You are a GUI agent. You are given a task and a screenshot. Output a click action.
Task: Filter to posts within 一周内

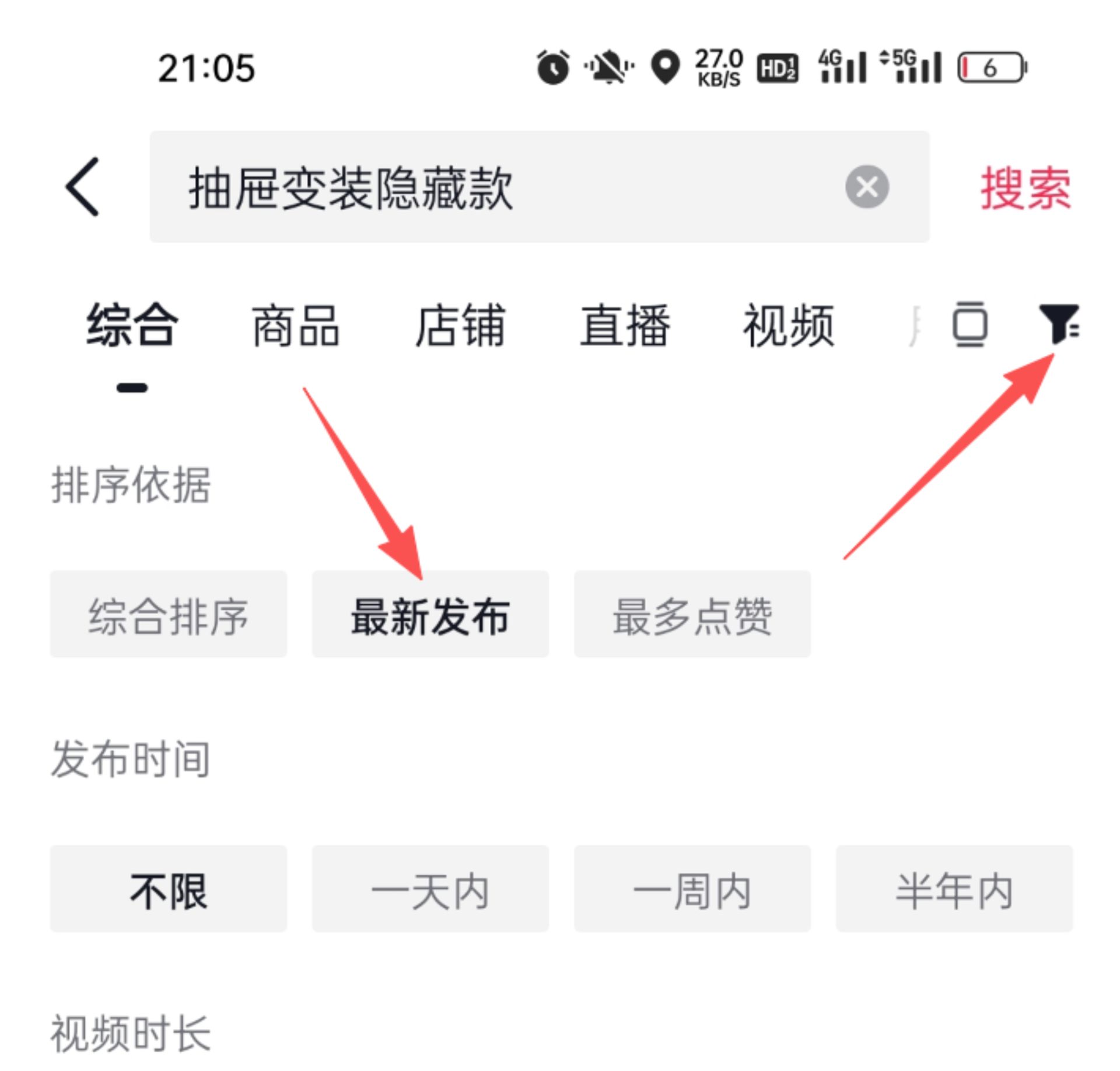(692, 888)
